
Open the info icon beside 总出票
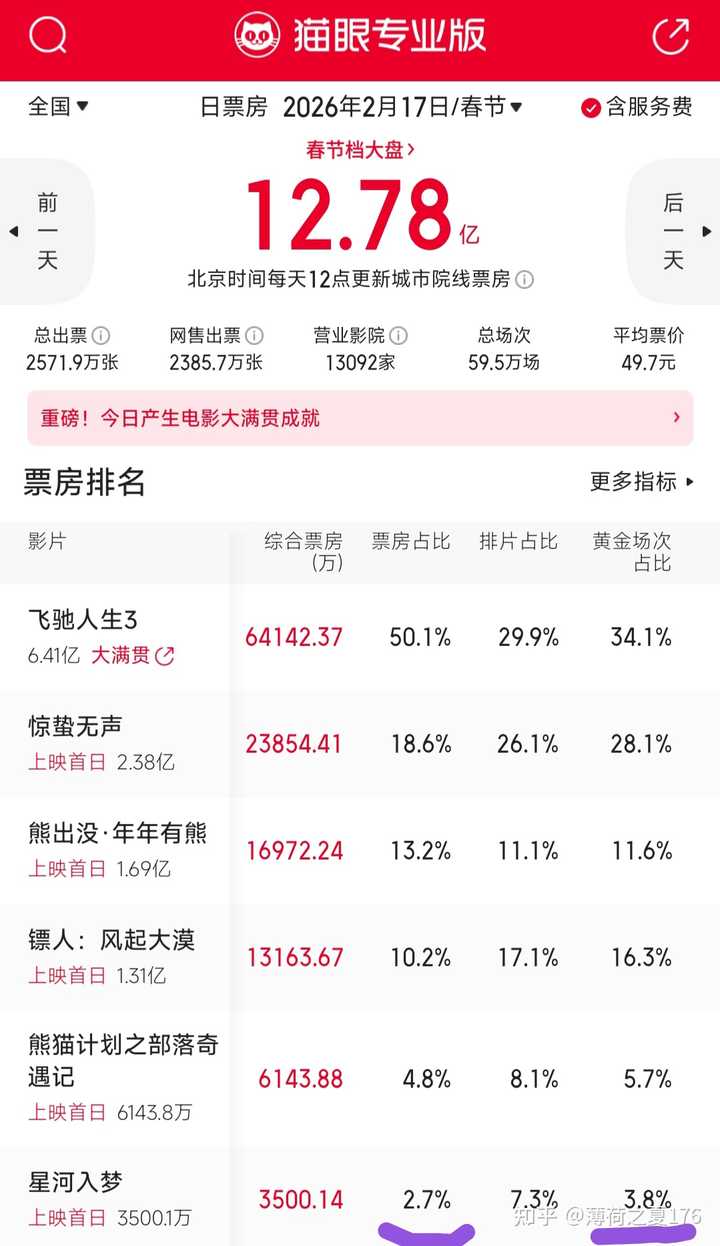[101, 336]
